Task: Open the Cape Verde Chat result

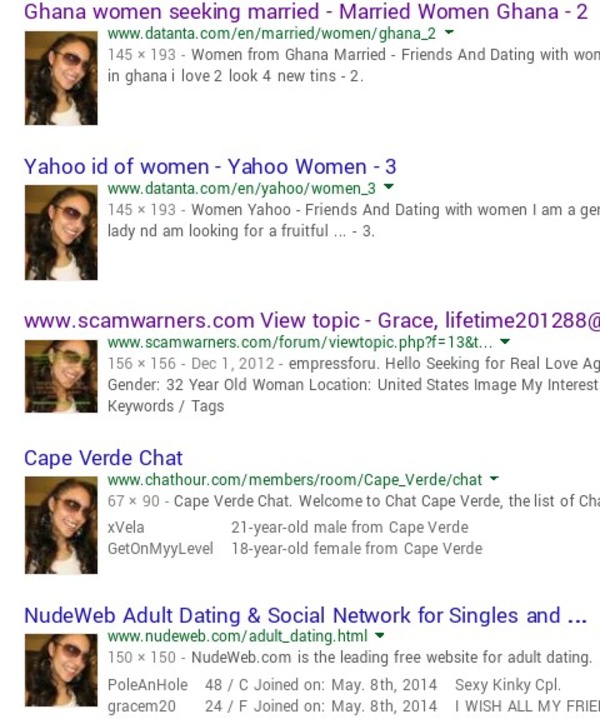Action: point(103,458)
